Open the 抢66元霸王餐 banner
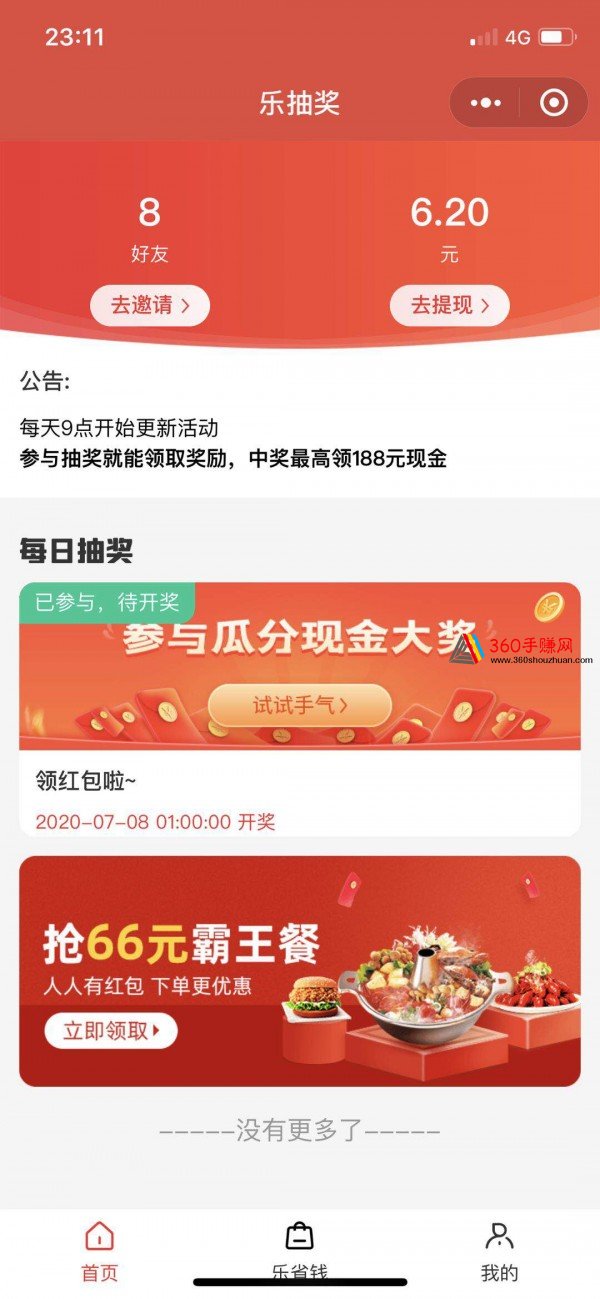Screen dimensions: 600x1299 (300, 971)
